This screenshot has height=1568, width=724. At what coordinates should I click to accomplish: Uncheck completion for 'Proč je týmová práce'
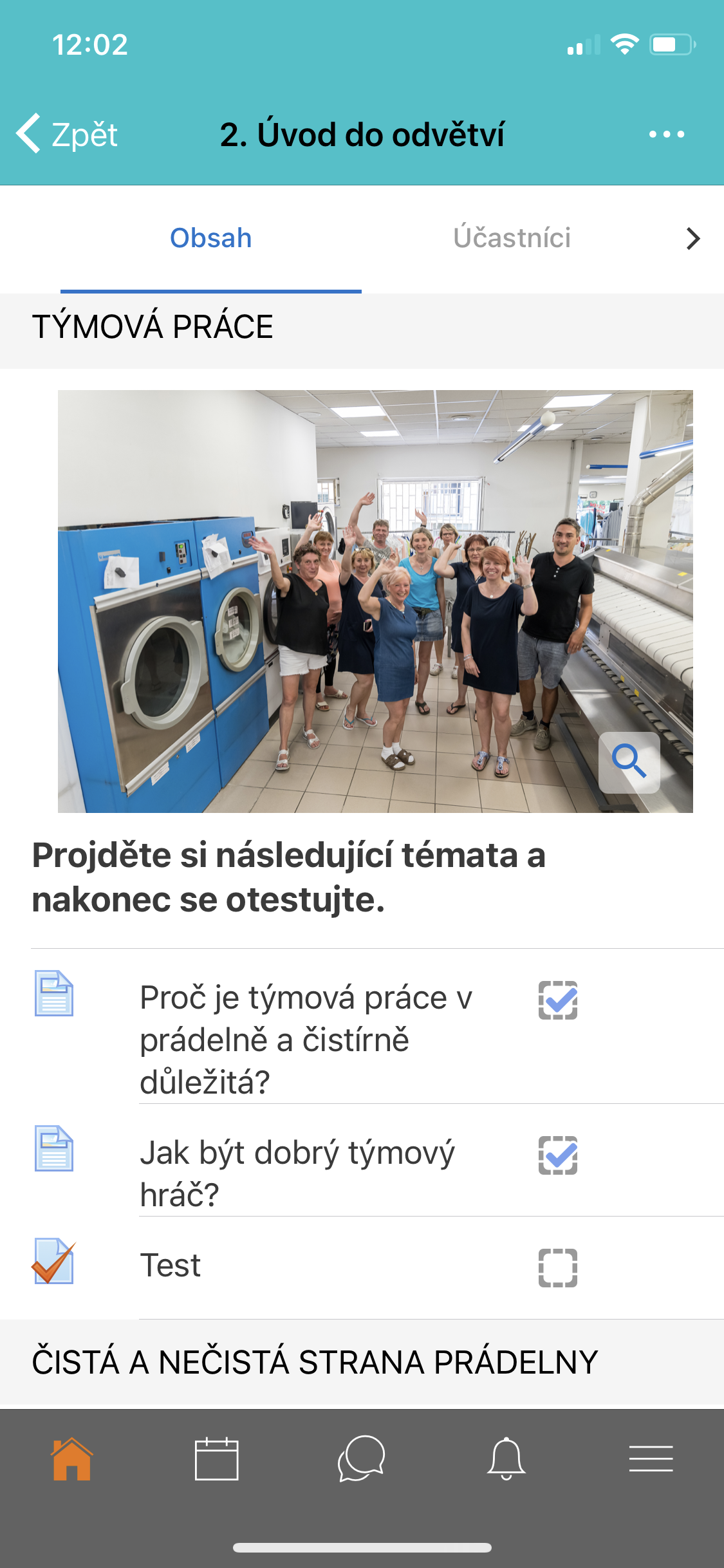click(558, 1000)
